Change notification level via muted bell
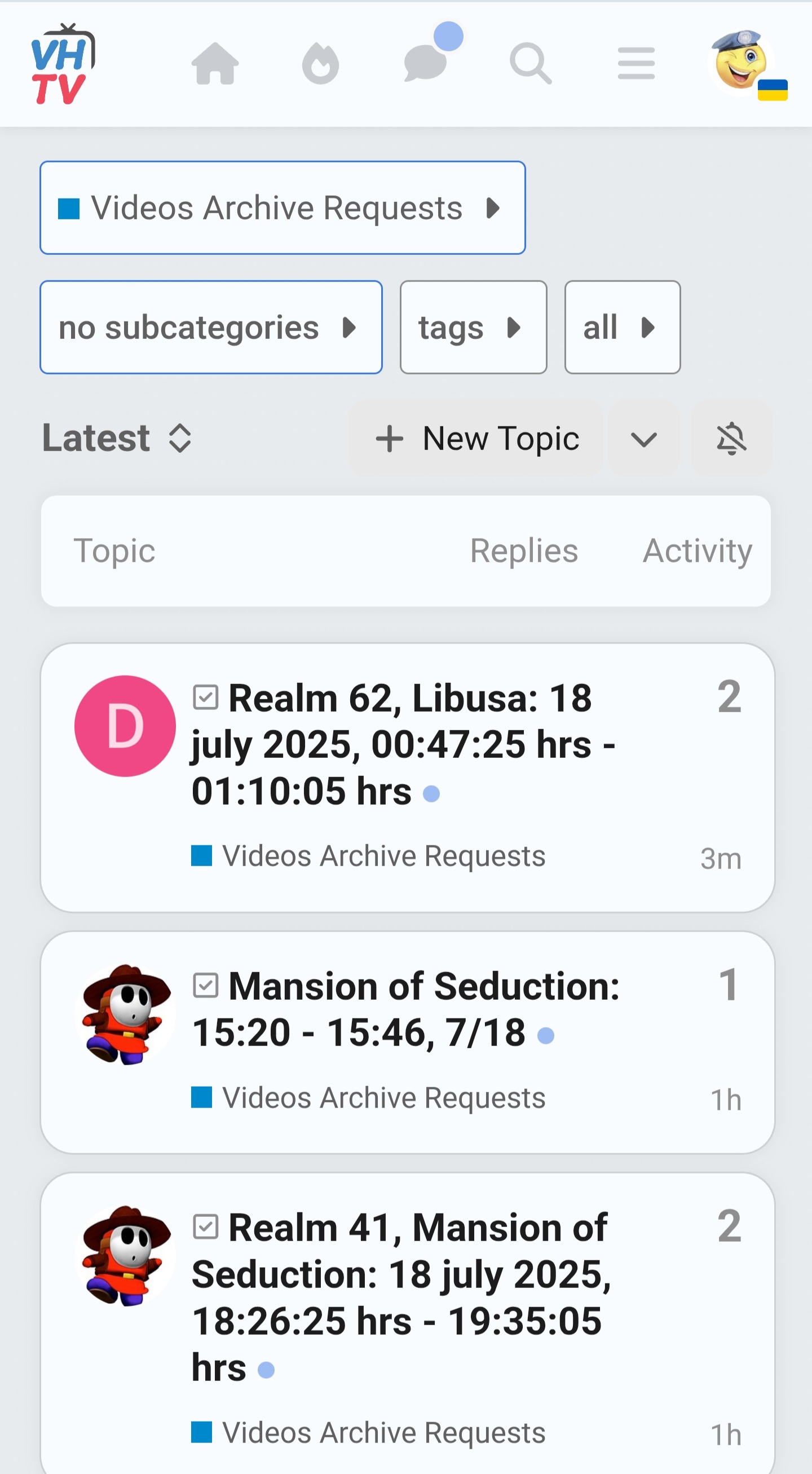This screenshot has height=1474, width=812. 731,438
